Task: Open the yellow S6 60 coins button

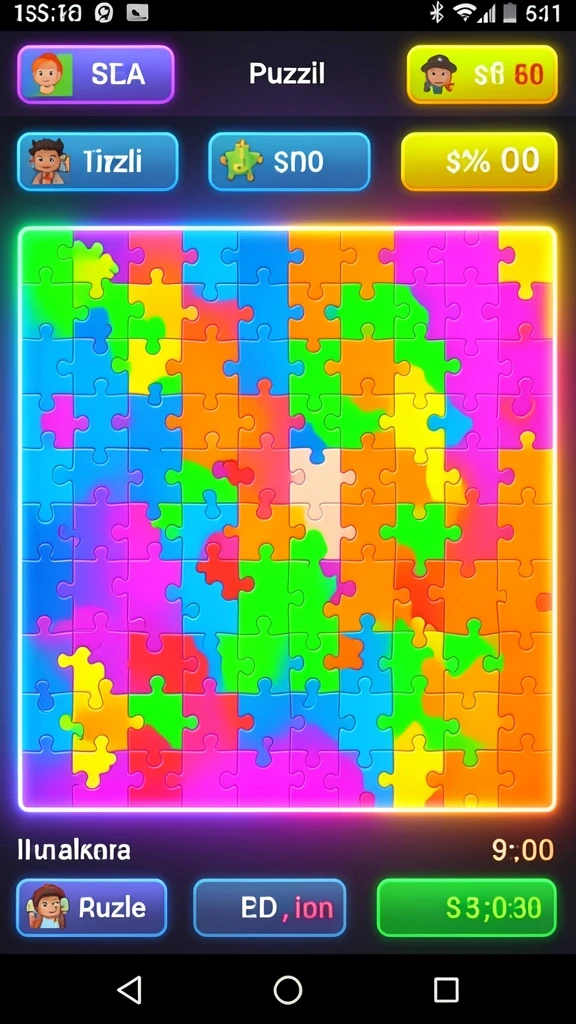Action: [x=482, y=74]
